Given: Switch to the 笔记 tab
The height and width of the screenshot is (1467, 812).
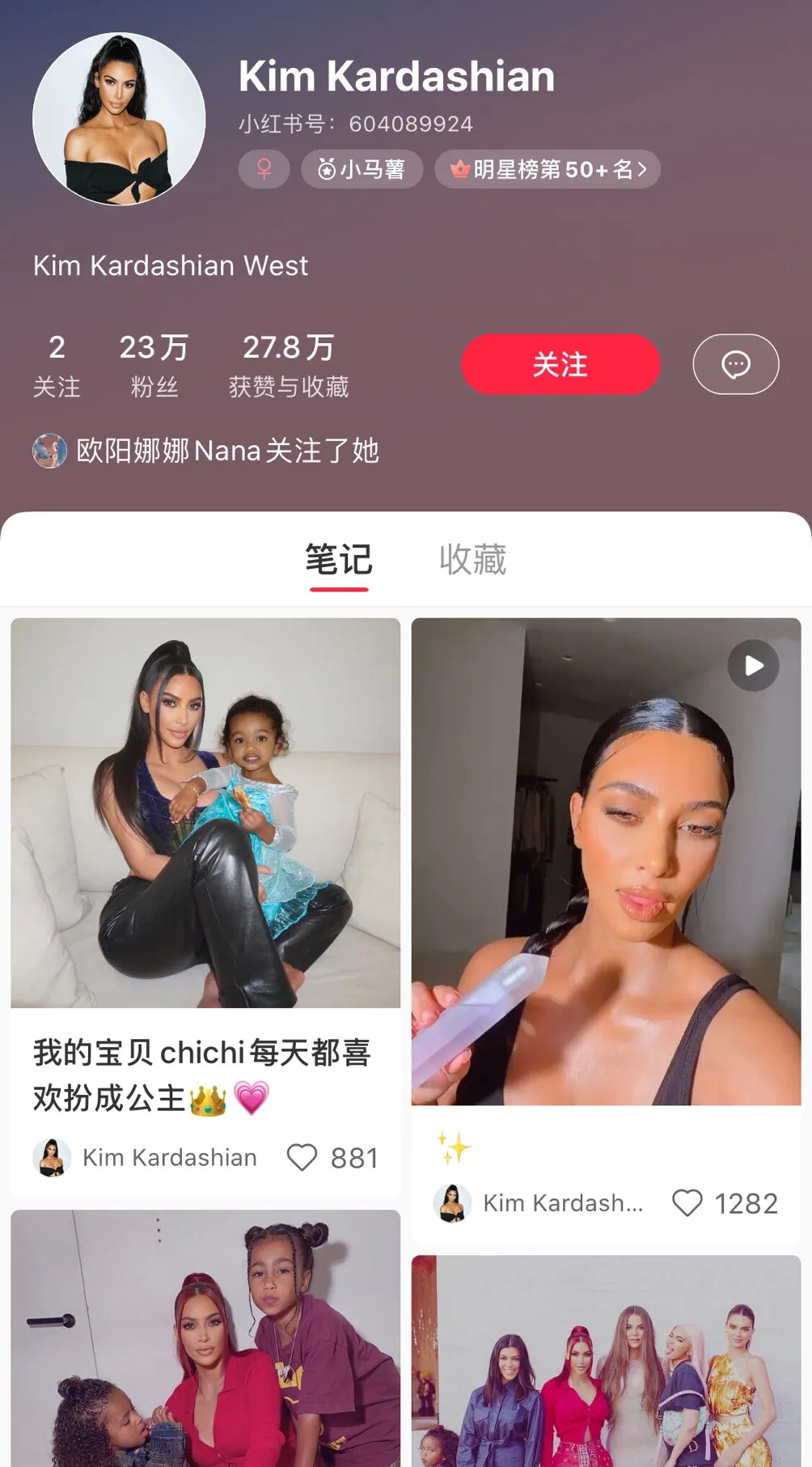Looking at the screenshot, I should coord(338,560).
